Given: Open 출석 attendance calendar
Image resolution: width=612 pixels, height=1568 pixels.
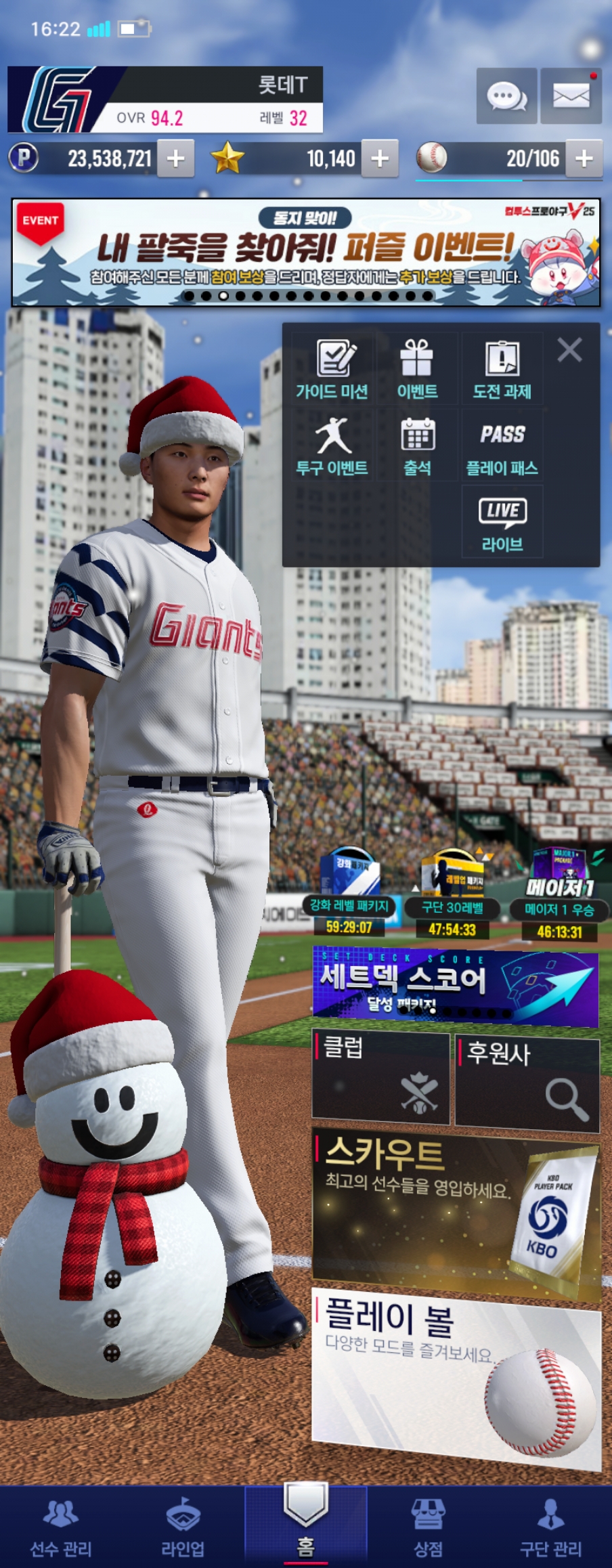Looking at the screenshot, I should click(x=417, y=446).
